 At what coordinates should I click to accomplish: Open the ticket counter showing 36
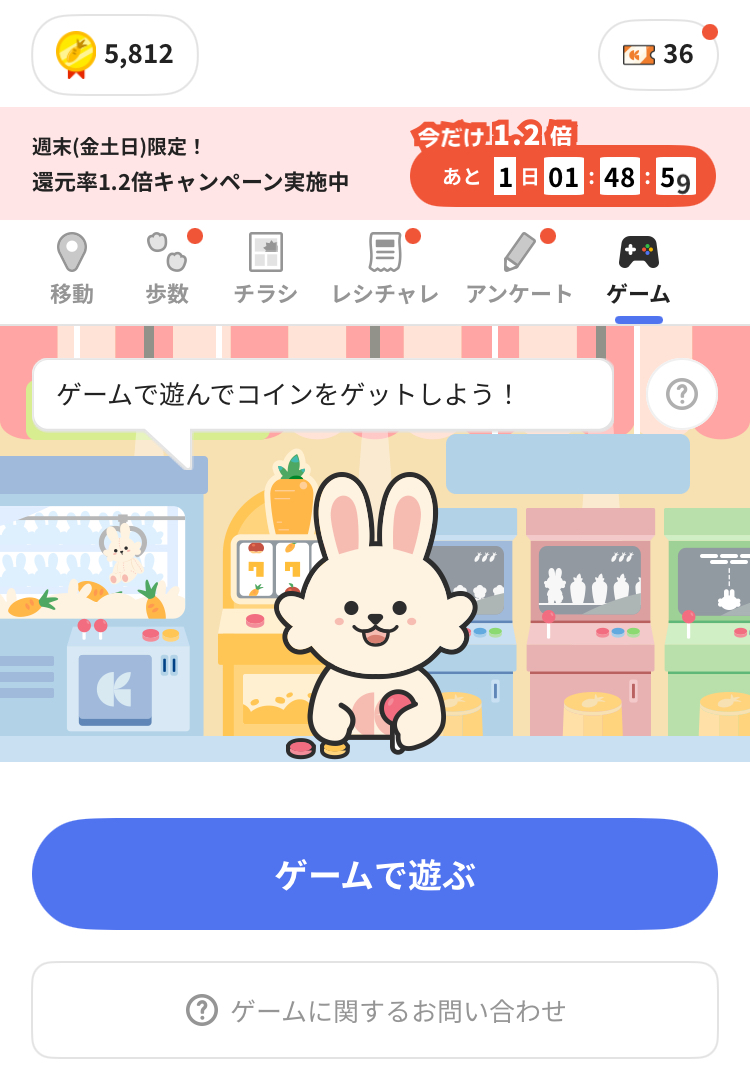pyautogui.click(x=657, y=55)
